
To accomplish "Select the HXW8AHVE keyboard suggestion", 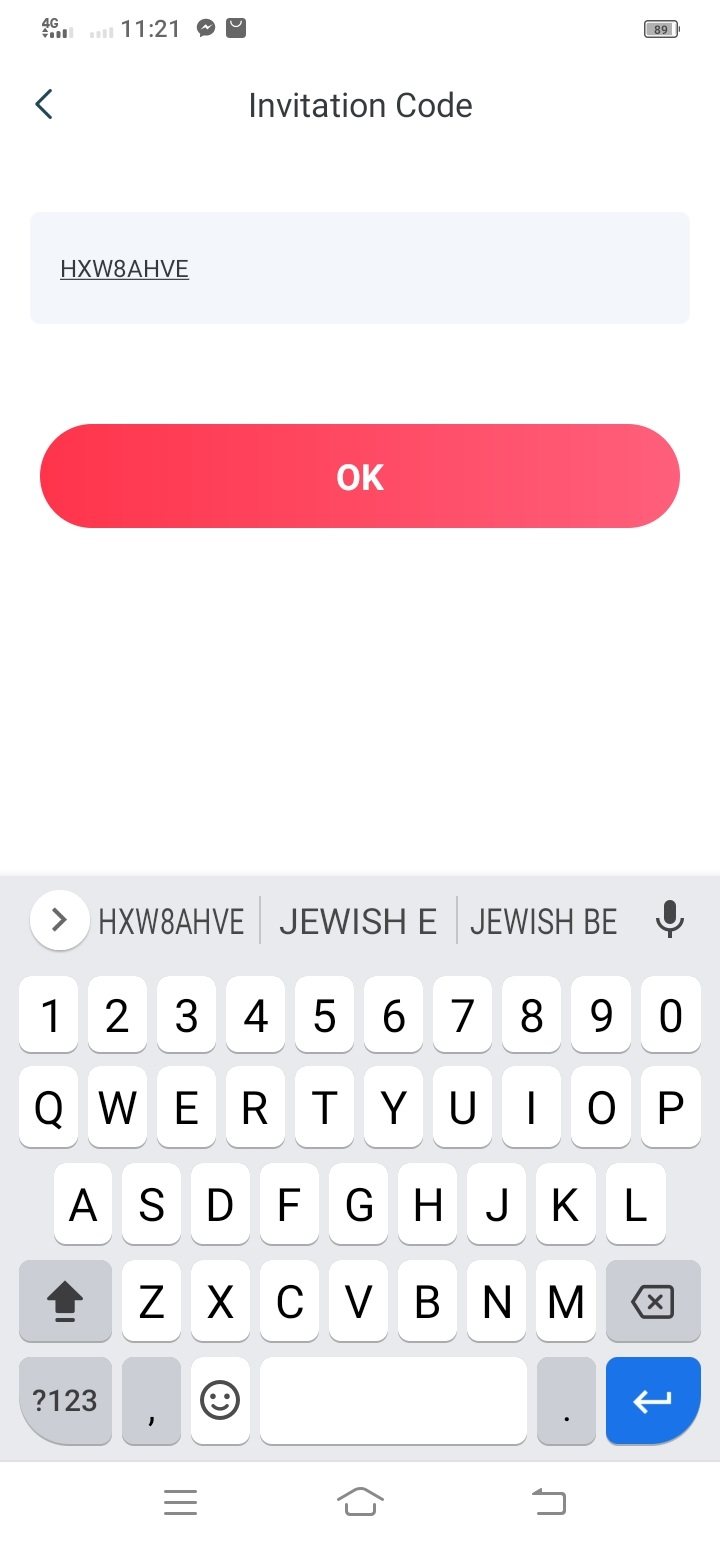I will 171,921.
